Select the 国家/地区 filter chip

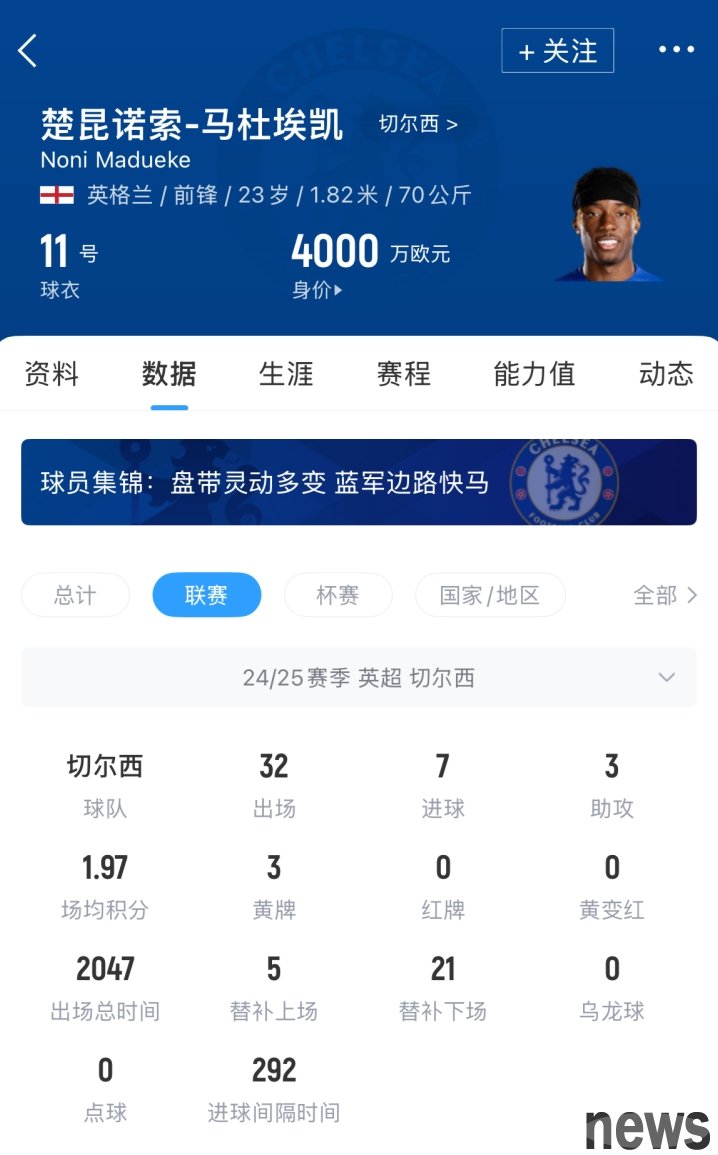click(490, 595)
